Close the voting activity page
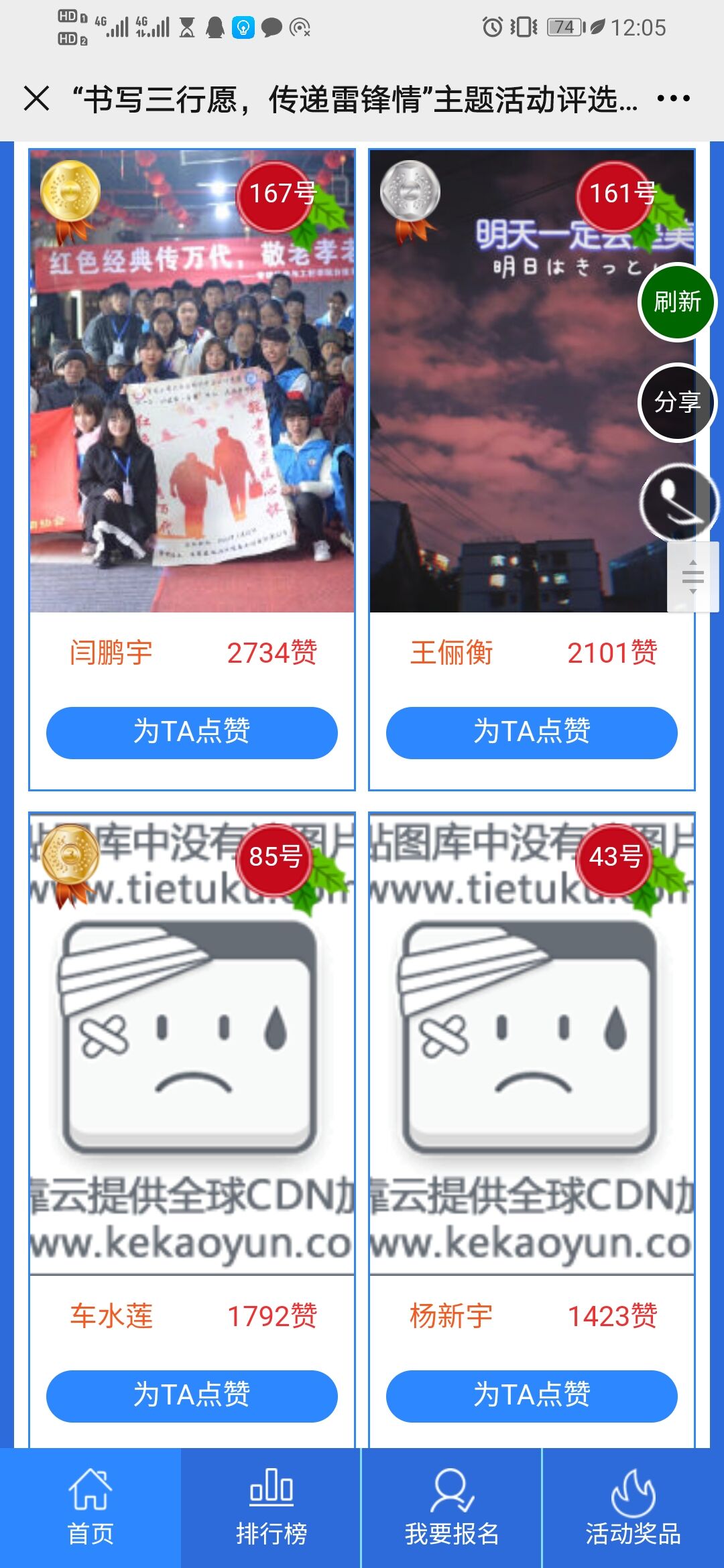Viewport: 724px width, 1568px height. tap(36, 99)
